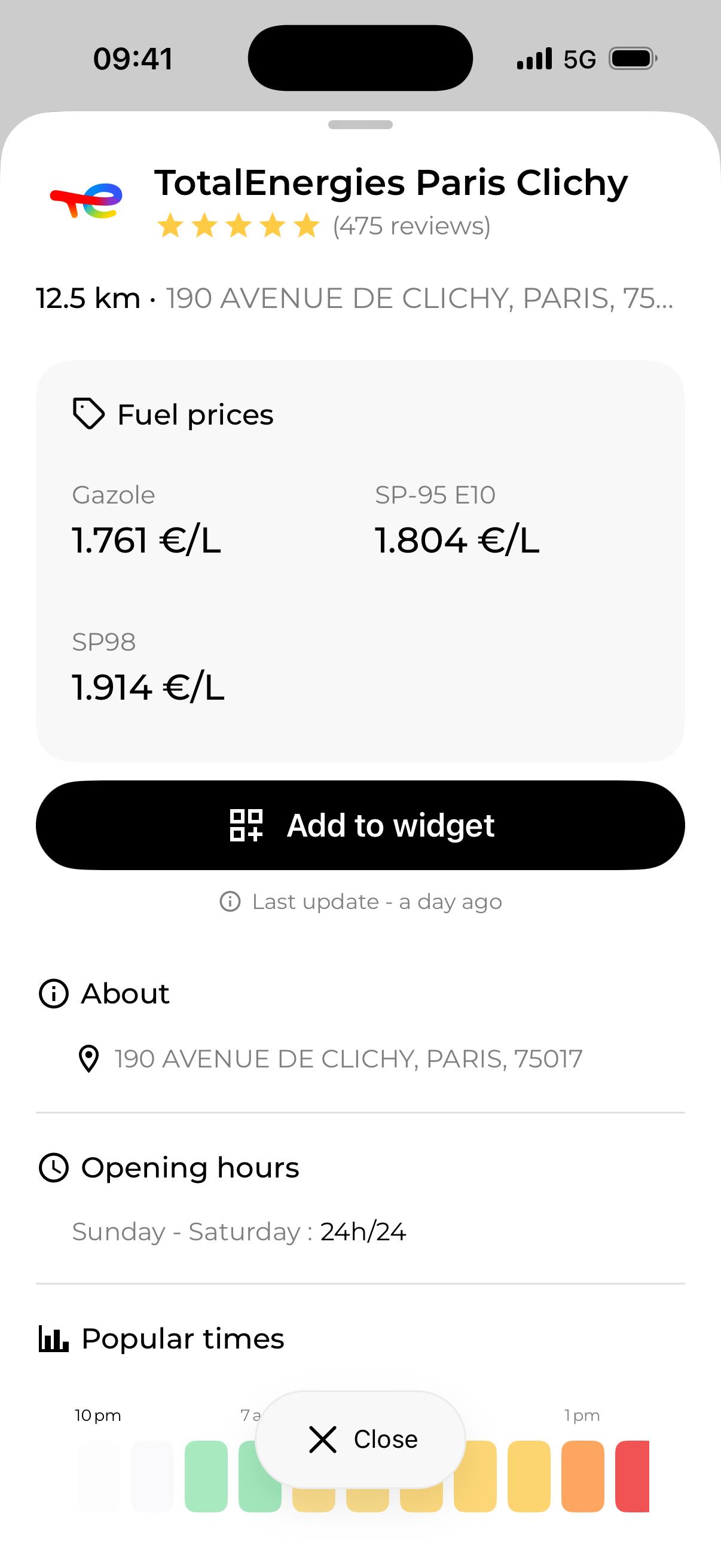Tap the bar chart icon for Popular times
Image resolution: width=721 pixels, height=1568 pixels.
(x=53, y=1337)
